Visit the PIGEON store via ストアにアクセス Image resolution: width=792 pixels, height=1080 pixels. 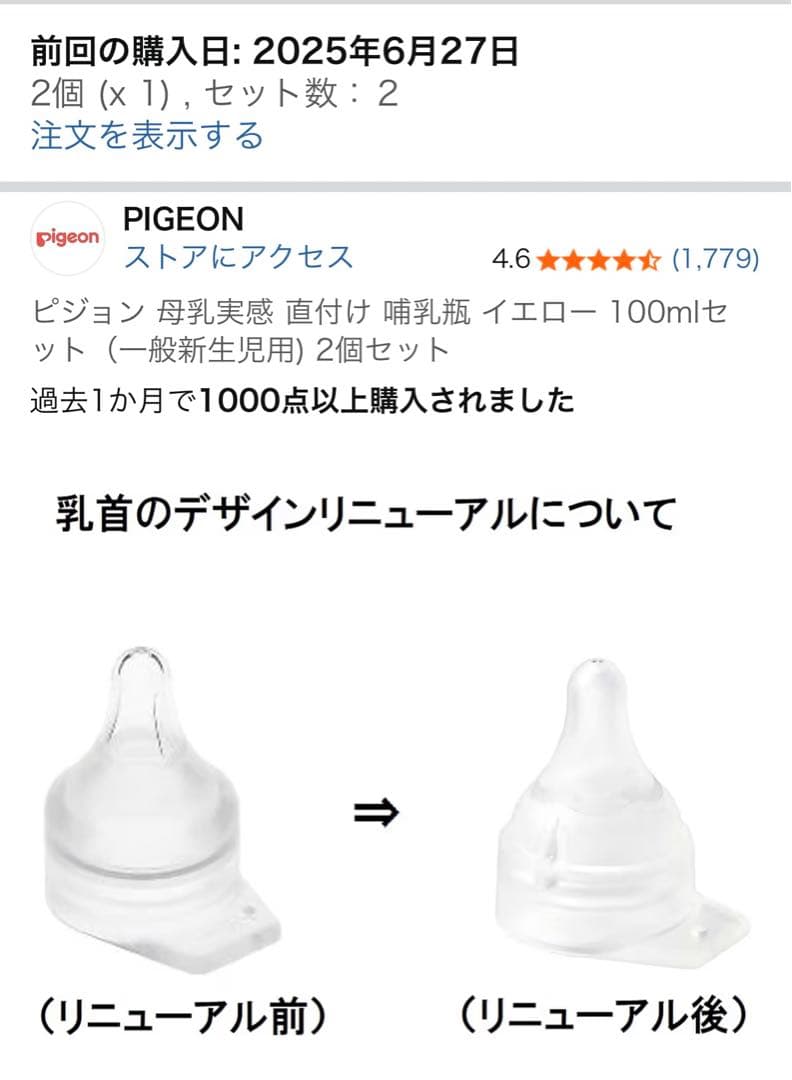pyautogui.click(x=238, y=257)
